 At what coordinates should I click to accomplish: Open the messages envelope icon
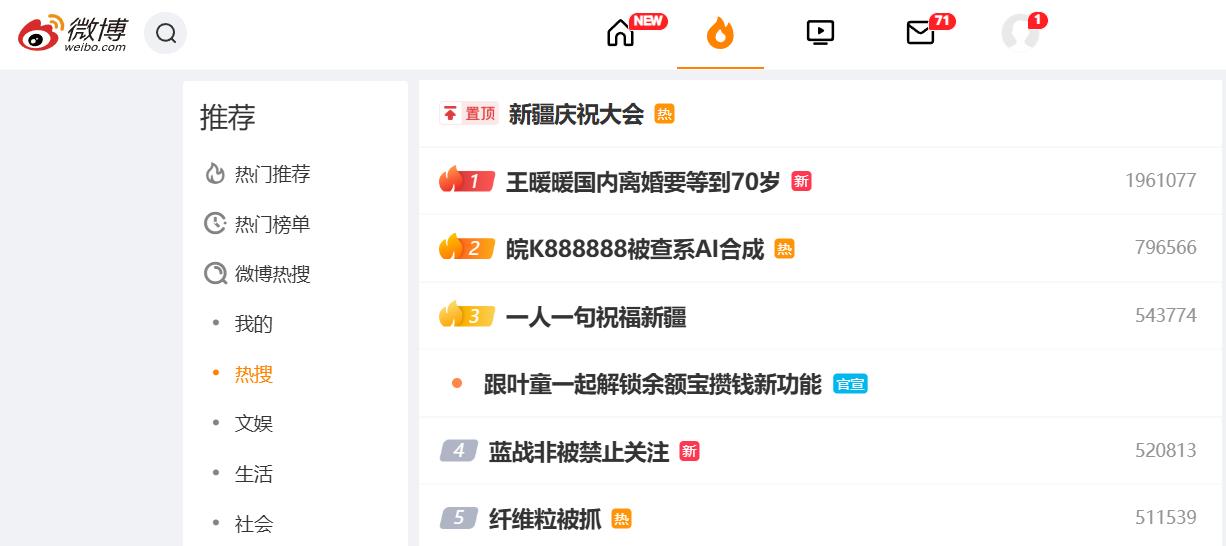tap(920, 33)
